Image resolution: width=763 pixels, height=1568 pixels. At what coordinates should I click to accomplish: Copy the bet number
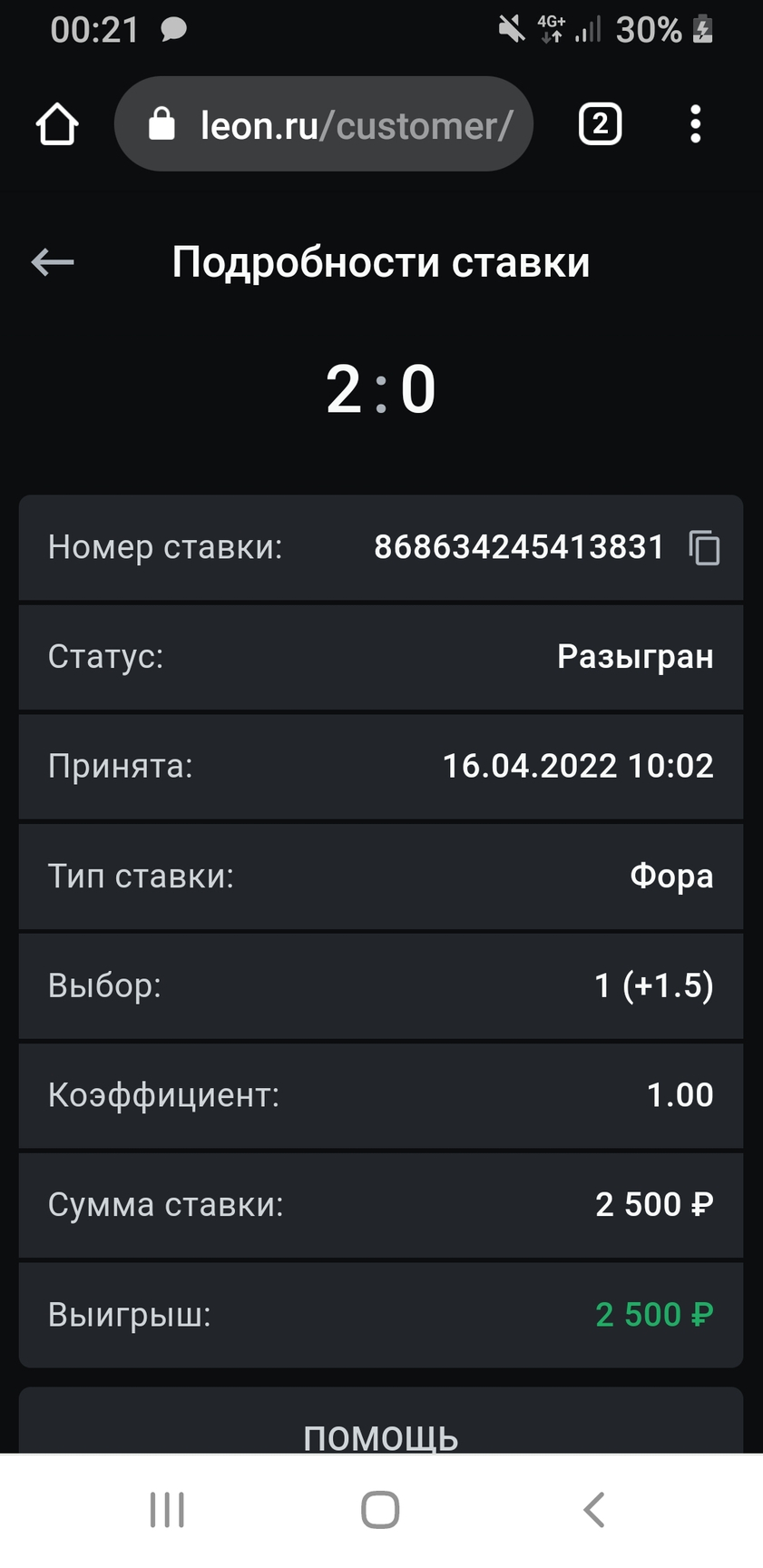704,548
